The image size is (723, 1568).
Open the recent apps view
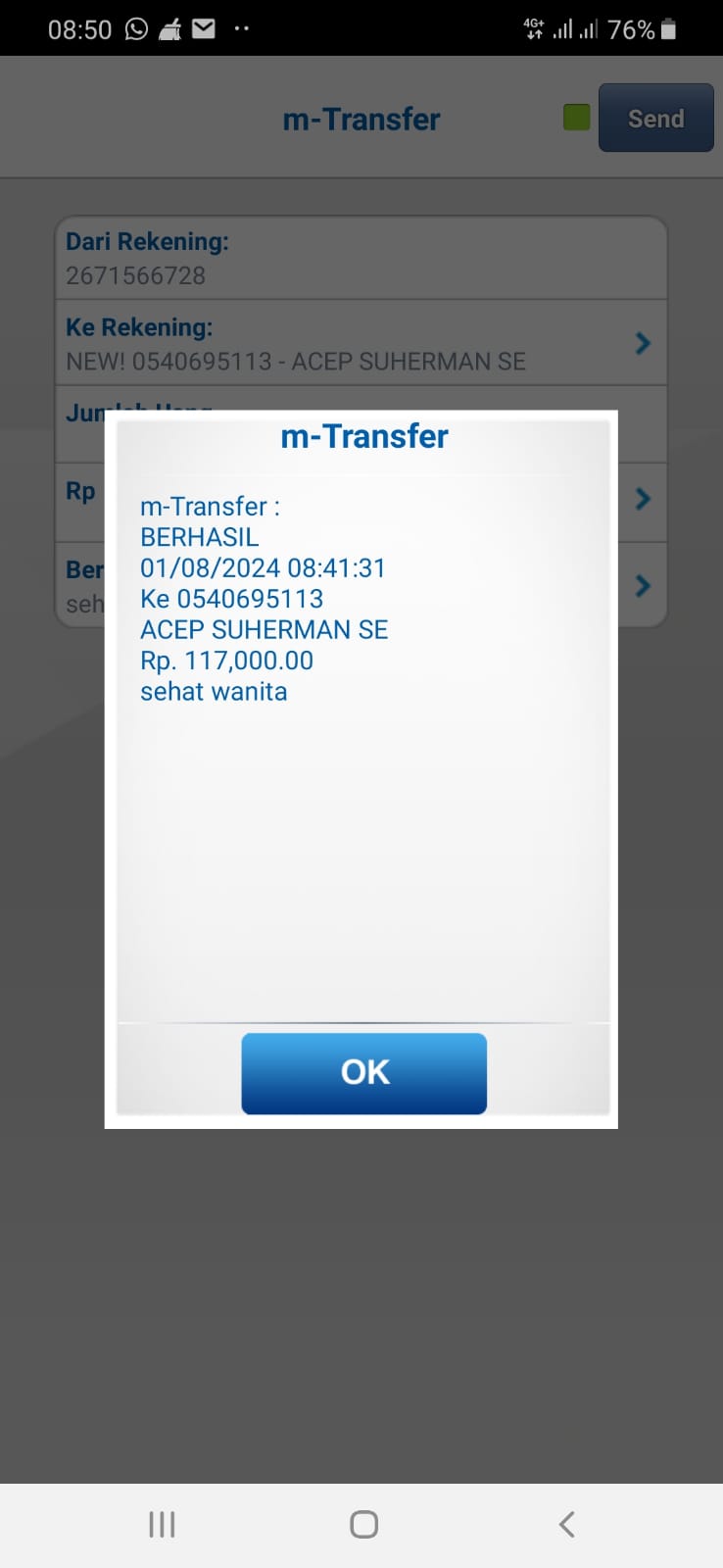tap(162, 1524)
